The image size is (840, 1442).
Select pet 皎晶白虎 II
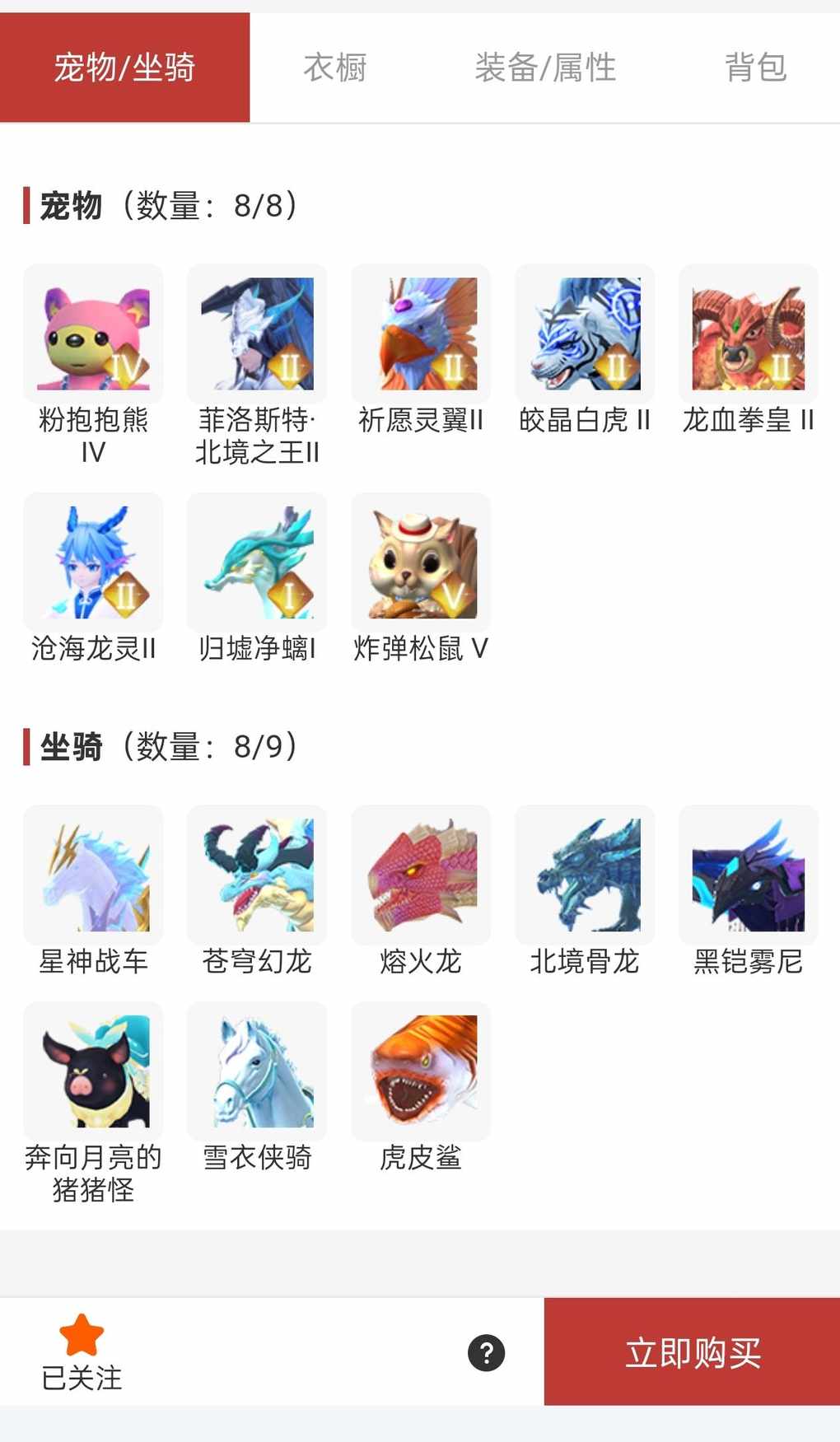(585, 334)
